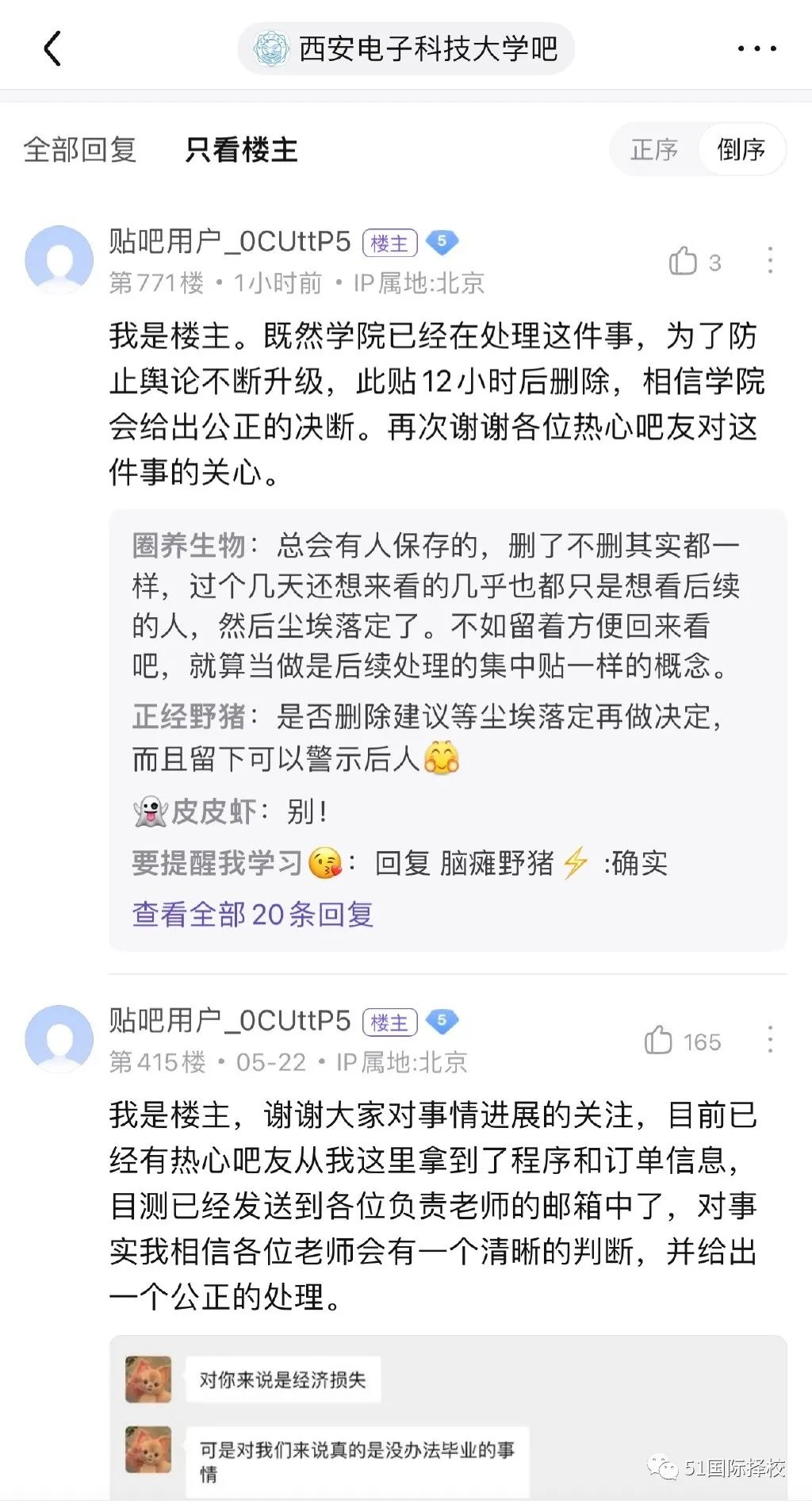View all 20 replies via 查看全部20条回复
The height and width of the screenshot is (1504, 812).
[252, 915]
